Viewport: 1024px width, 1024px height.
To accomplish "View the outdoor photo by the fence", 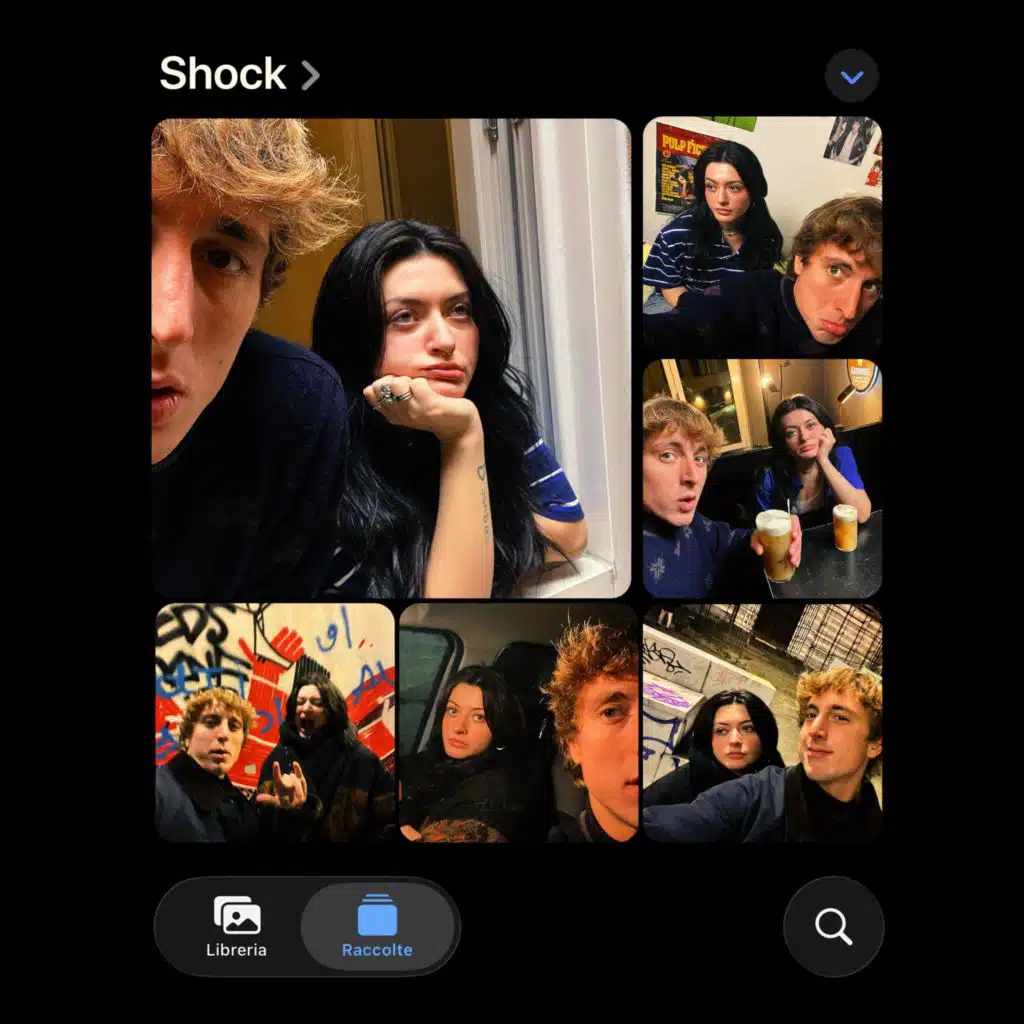I will (762, 722).
